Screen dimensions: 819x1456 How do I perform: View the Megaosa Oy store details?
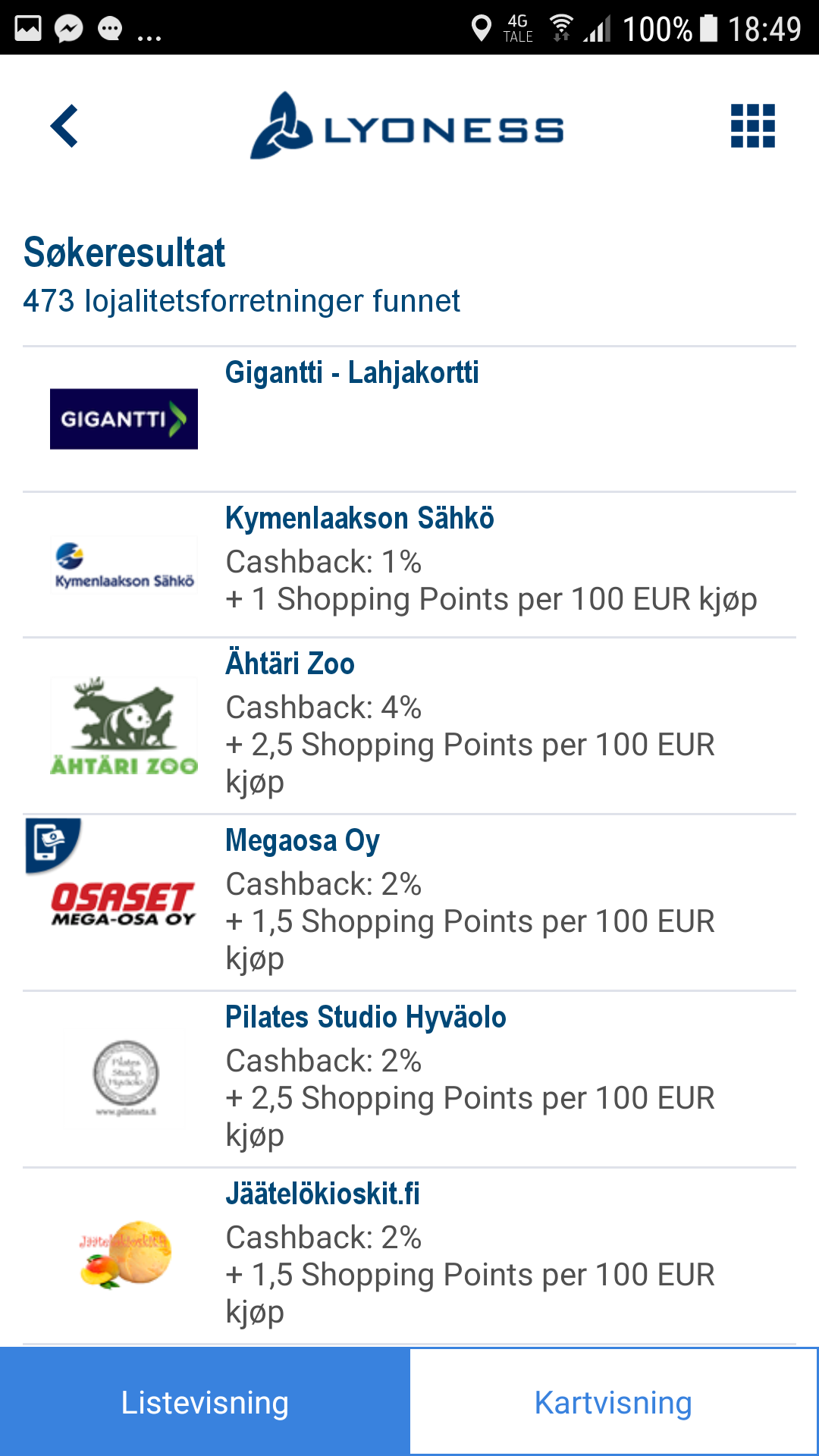coord(409,902)
